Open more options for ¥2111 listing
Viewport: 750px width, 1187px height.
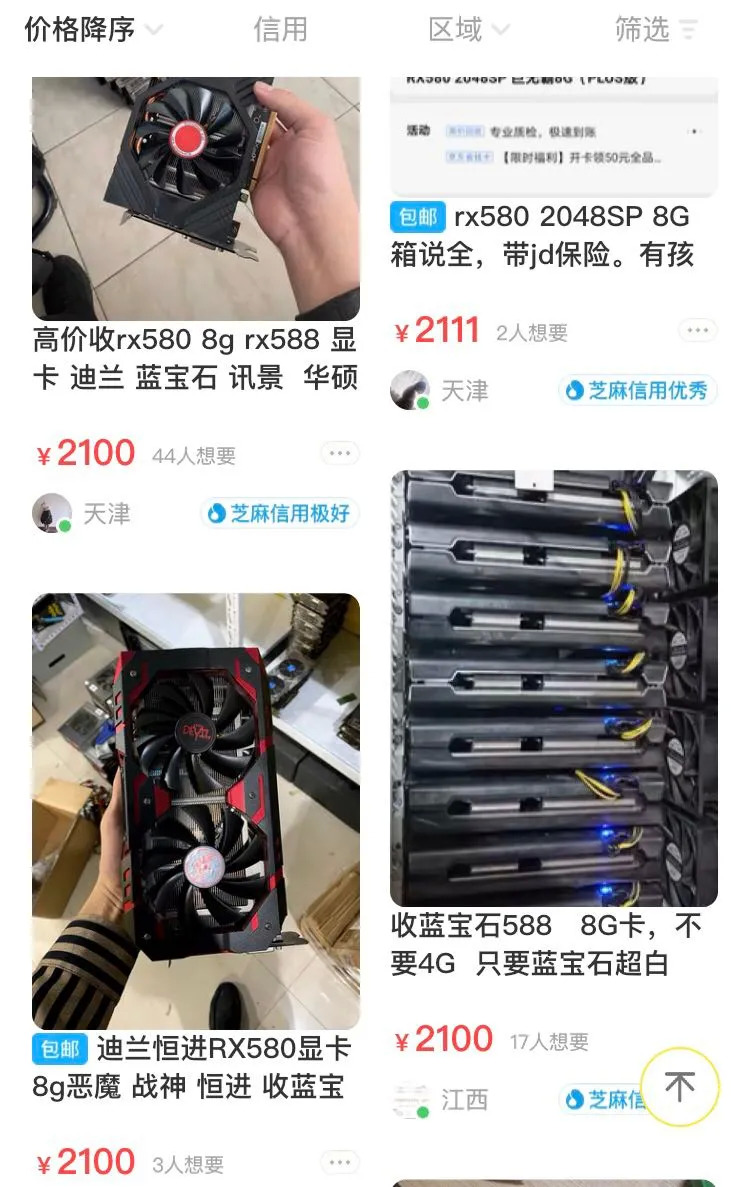697,330
